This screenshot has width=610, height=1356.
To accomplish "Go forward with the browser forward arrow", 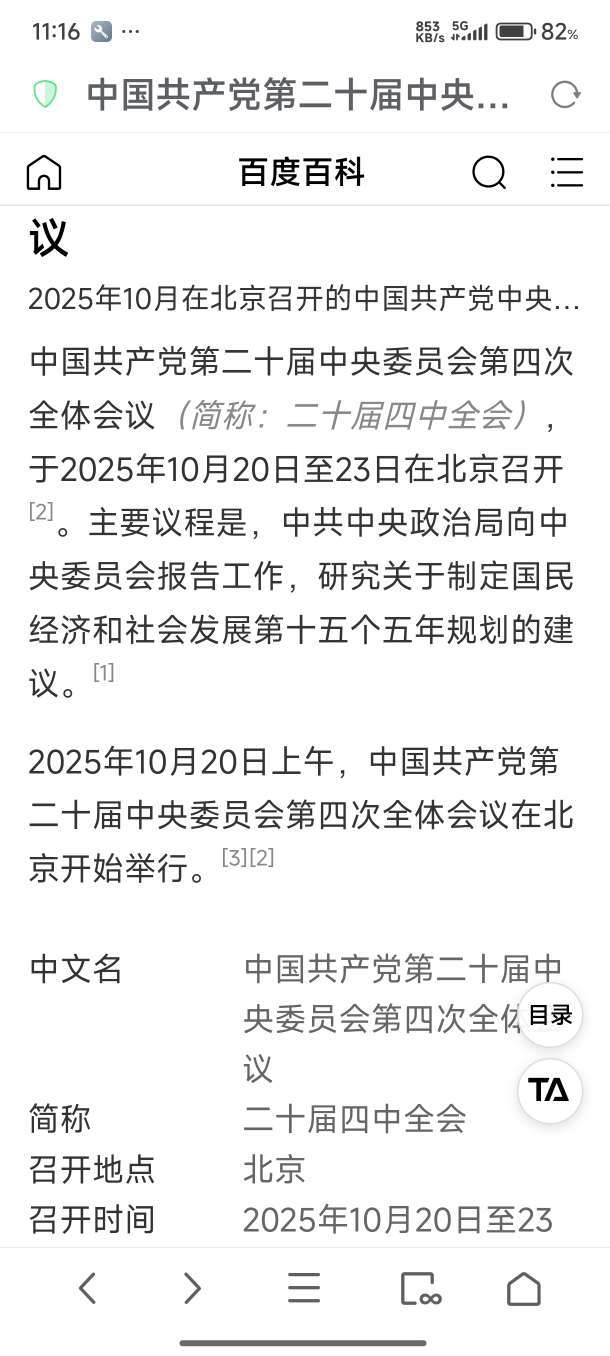I will coord(192,1289).
